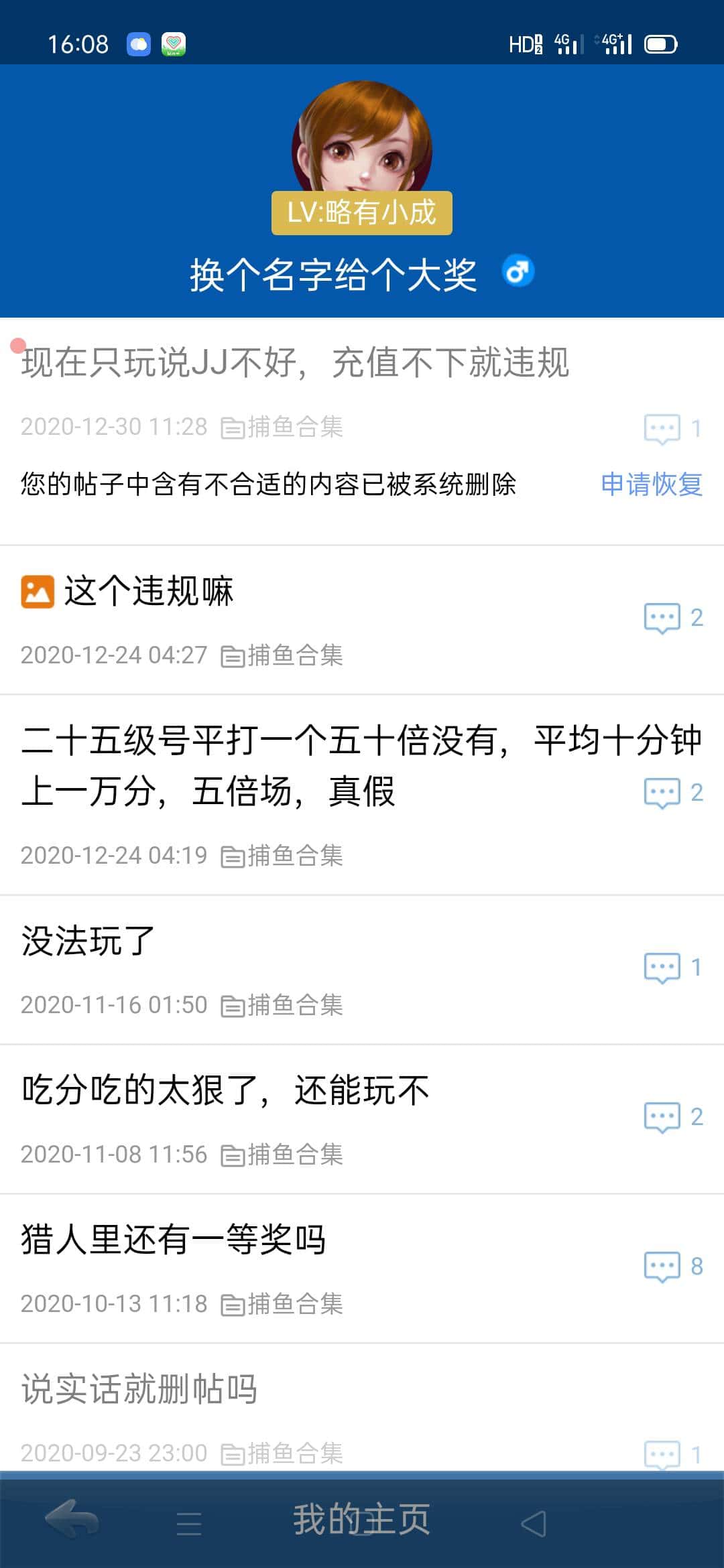Click the orange image thumbnail icon on 这个违规嘛
The image size is (724, 1568).
click(x=37, y=592)
